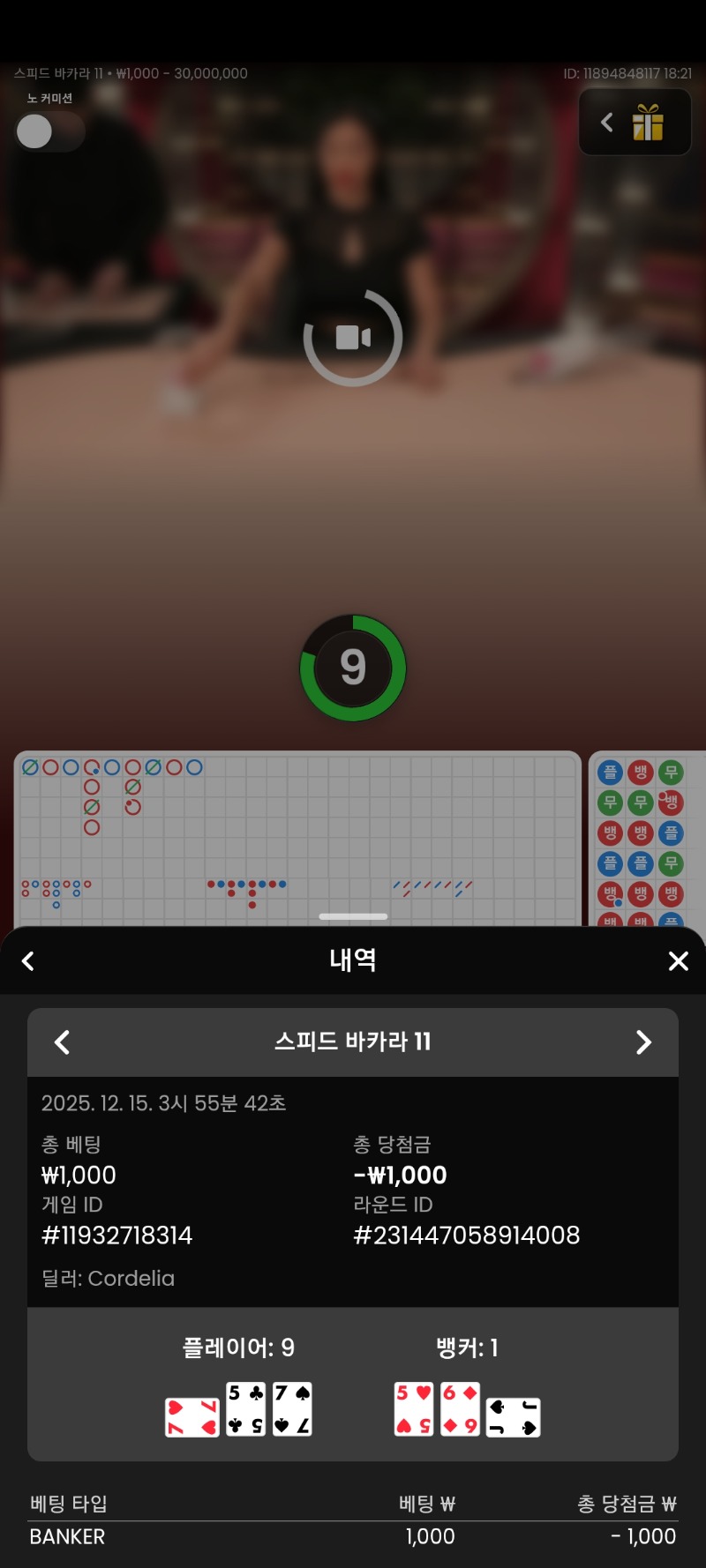Close the 내역 history panel
Image resolution: width=706 pixels, height=1568 pixels.
678,961
